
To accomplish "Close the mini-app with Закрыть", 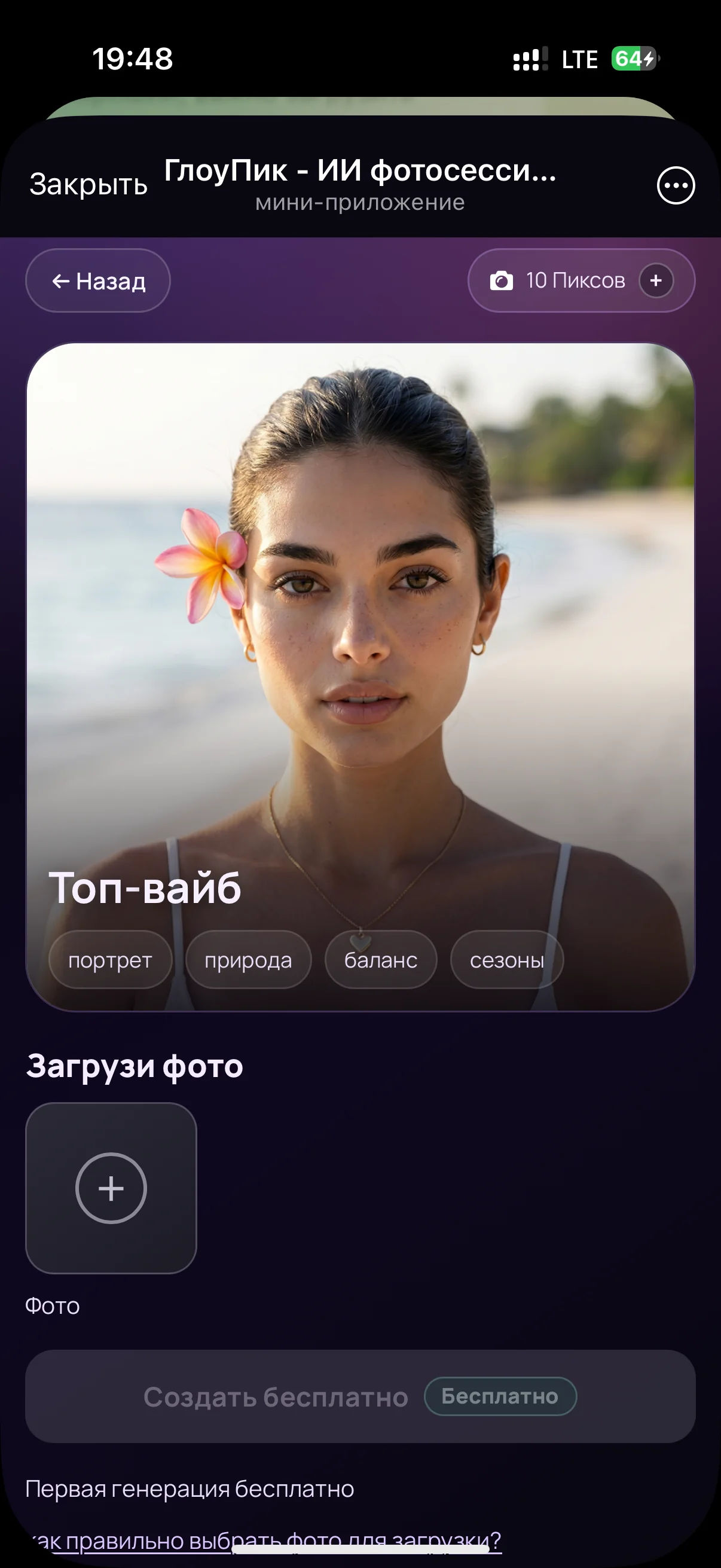I will click(88, 184).
